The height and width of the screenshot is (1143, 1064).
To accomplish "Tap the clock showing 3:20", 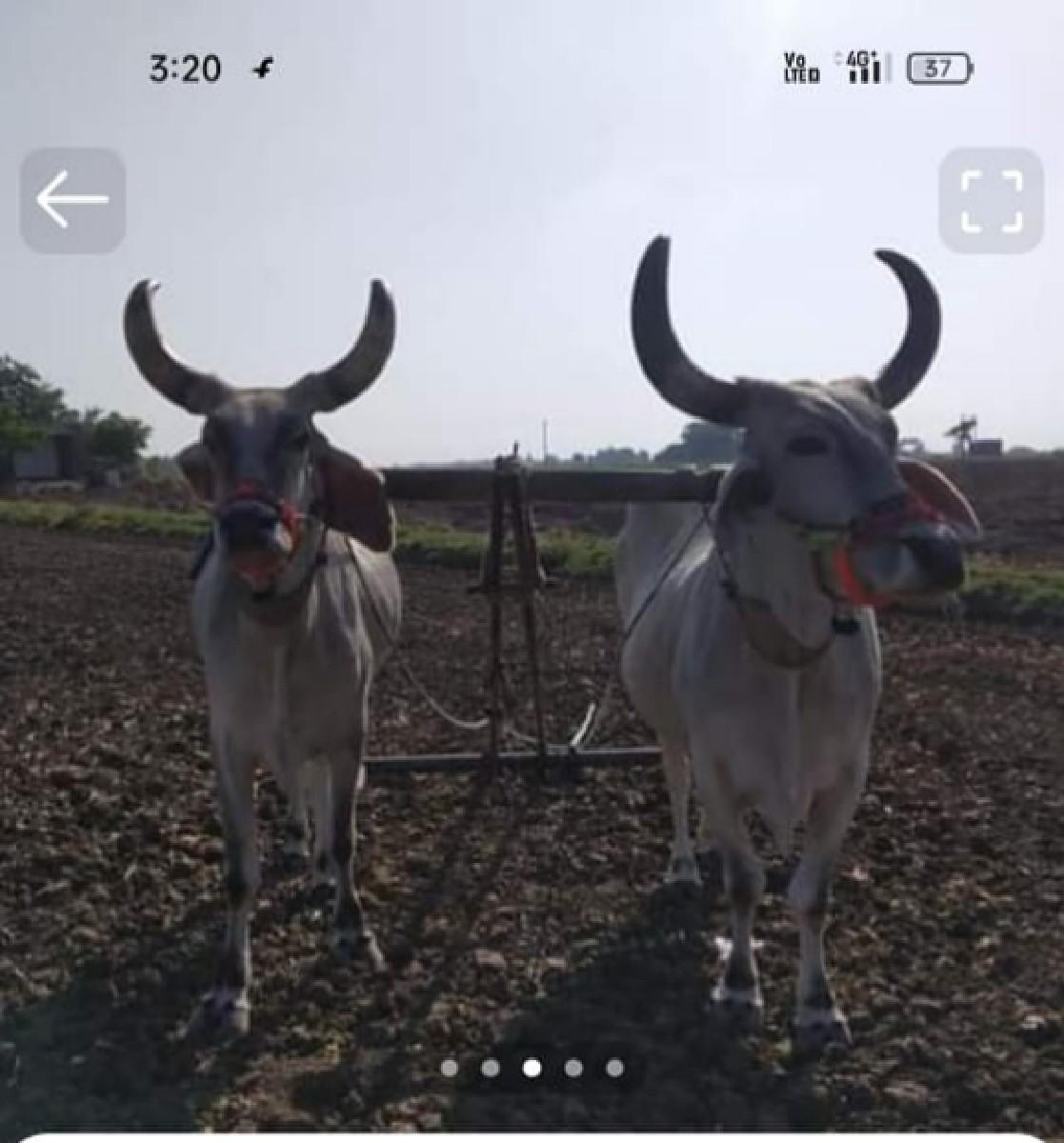I will coord(186,67).
